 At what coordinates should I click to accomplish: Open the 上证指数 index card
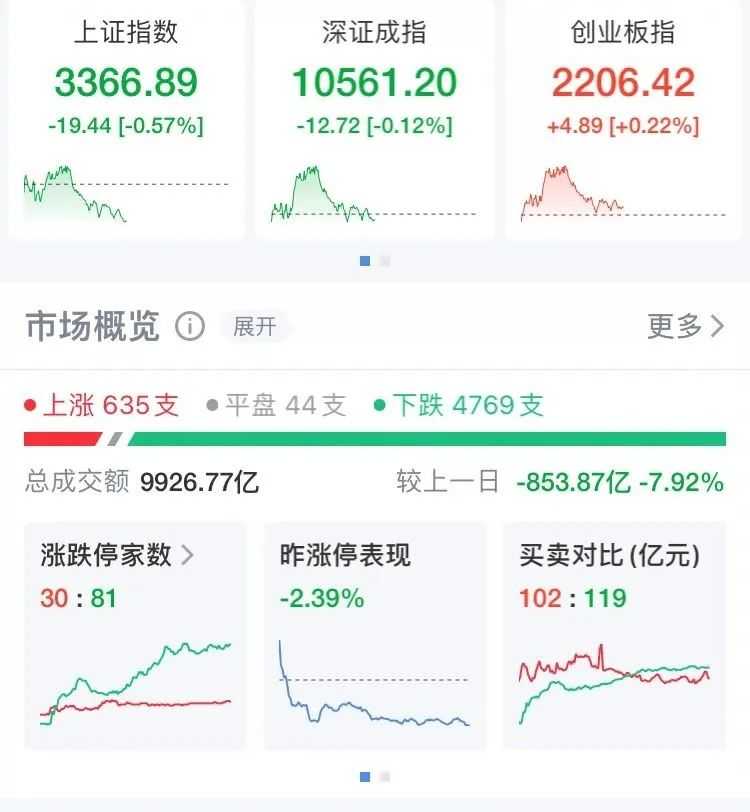(x=126, y=118)
